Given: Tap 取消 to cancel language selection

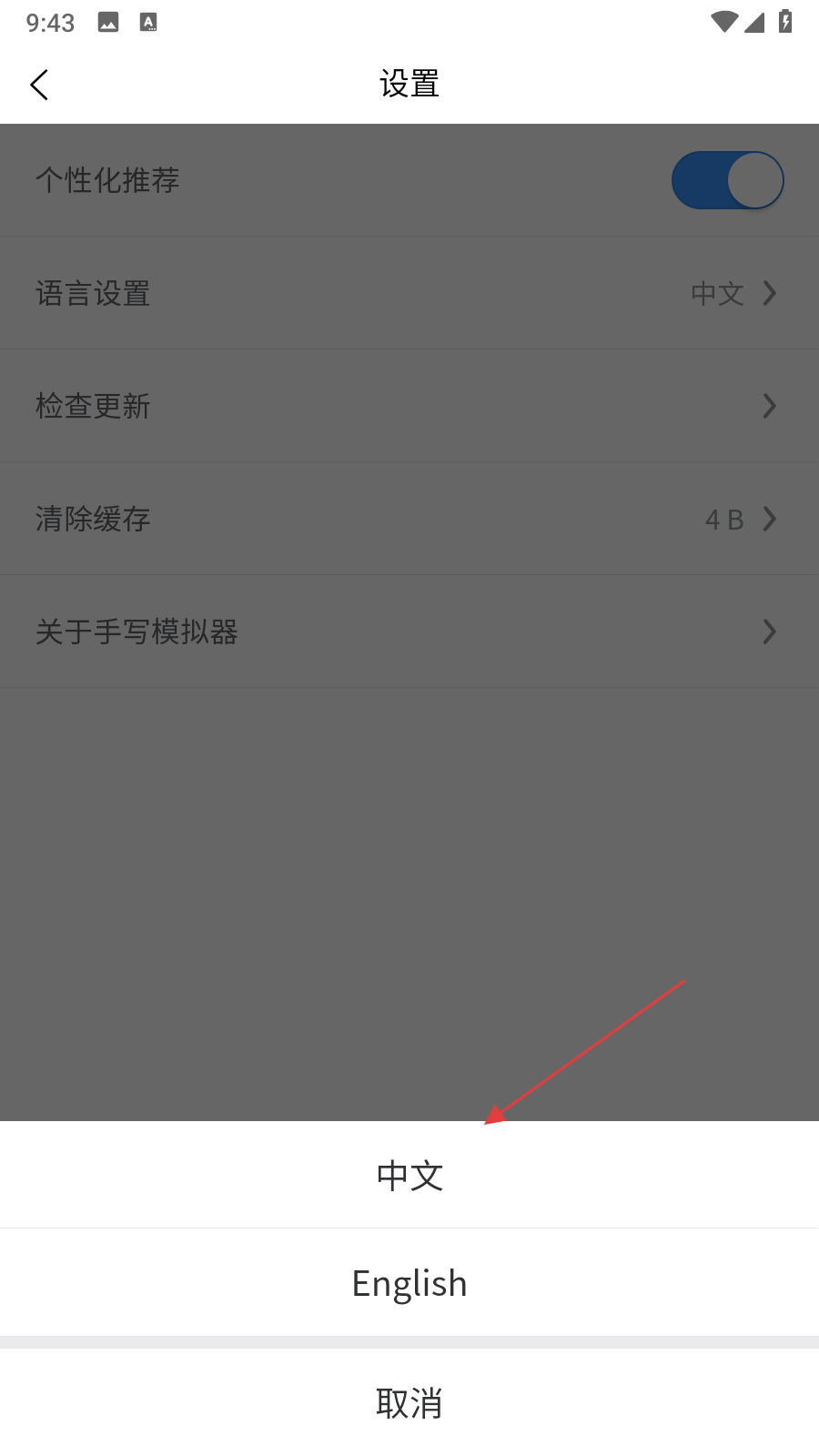Looking at the screenshot, I should click(409, 1403).
